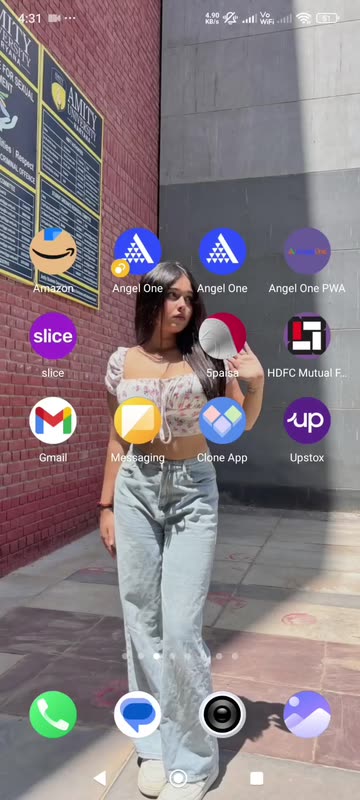Open the blue chat-bubble Messages app in dock

coord(138,714)
